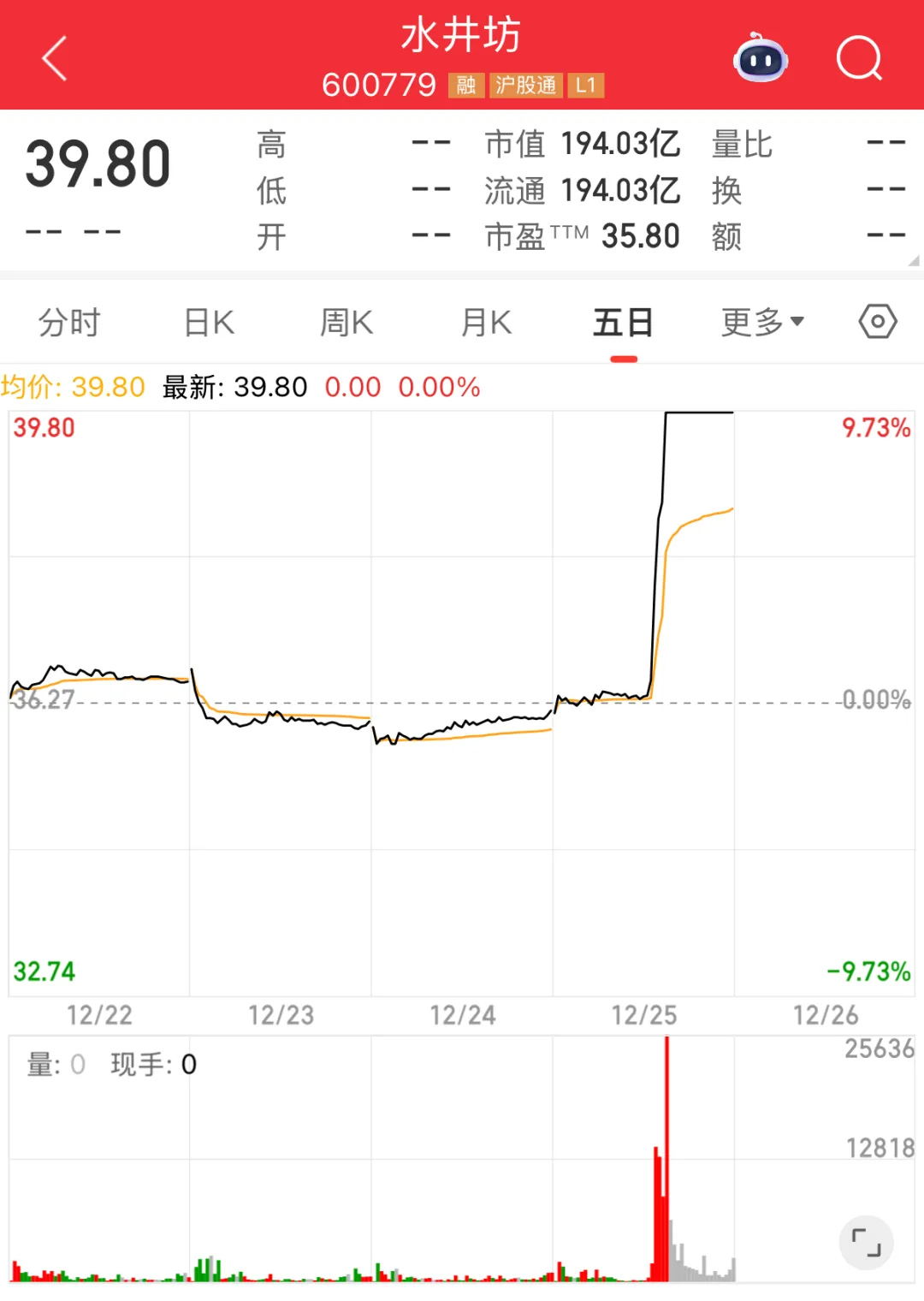Switch to the 分时 chart tab
Viewport: 924px width, 1301px height.
(69, 323)
